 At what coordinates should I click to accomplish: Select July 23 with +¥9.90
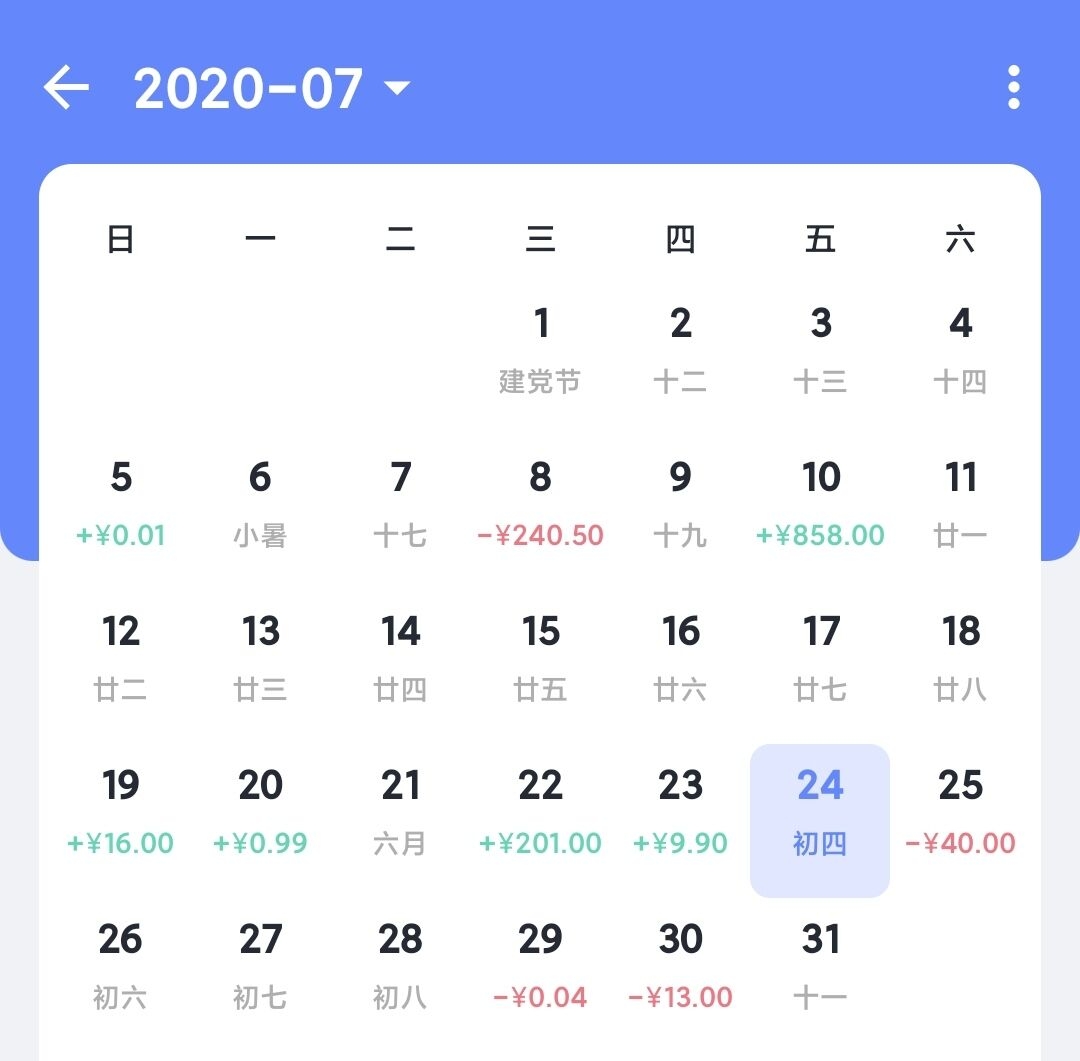(x=680, y=812)
